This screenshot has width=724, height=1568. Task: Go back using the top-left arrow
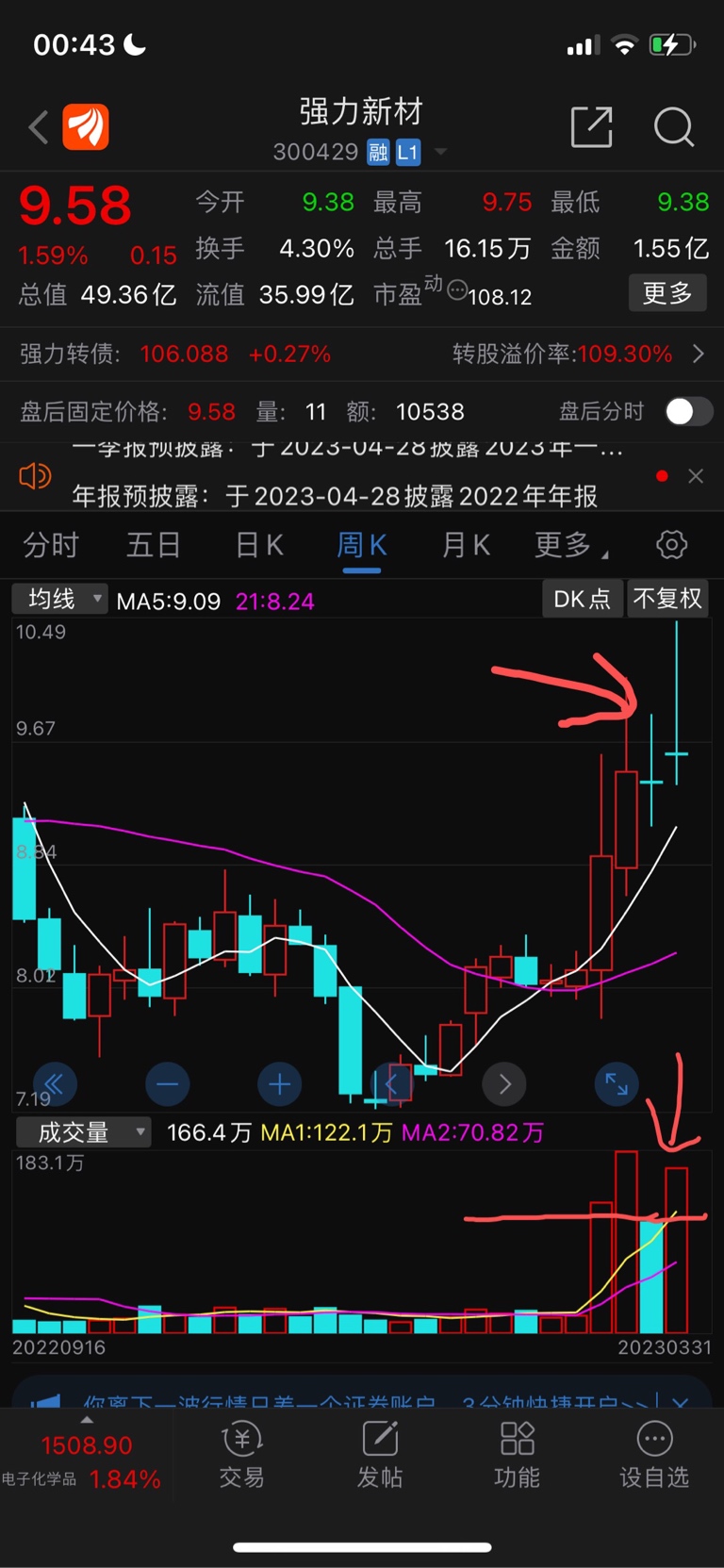click(x=39, y=127)
